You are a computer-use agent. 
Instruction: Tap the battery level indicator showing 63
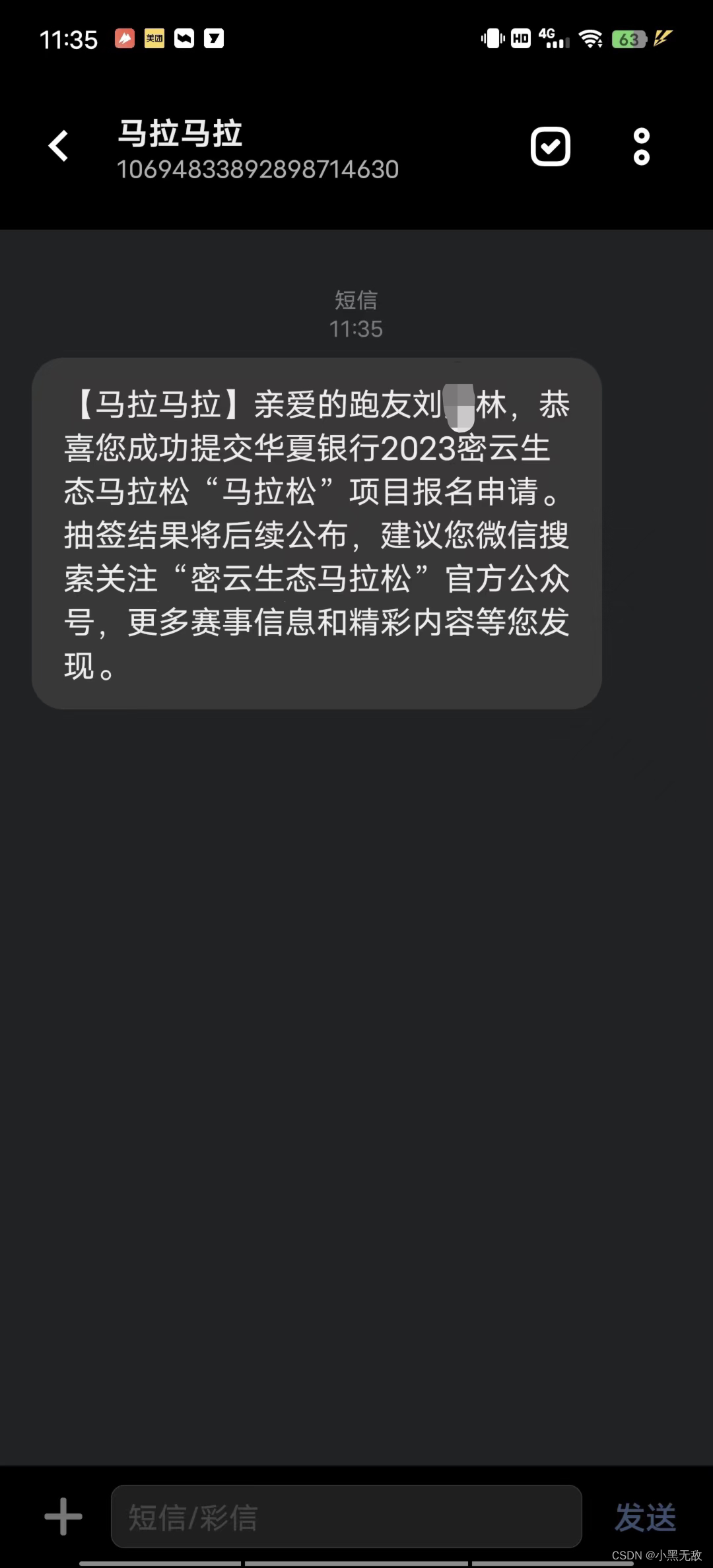point(628,40)
